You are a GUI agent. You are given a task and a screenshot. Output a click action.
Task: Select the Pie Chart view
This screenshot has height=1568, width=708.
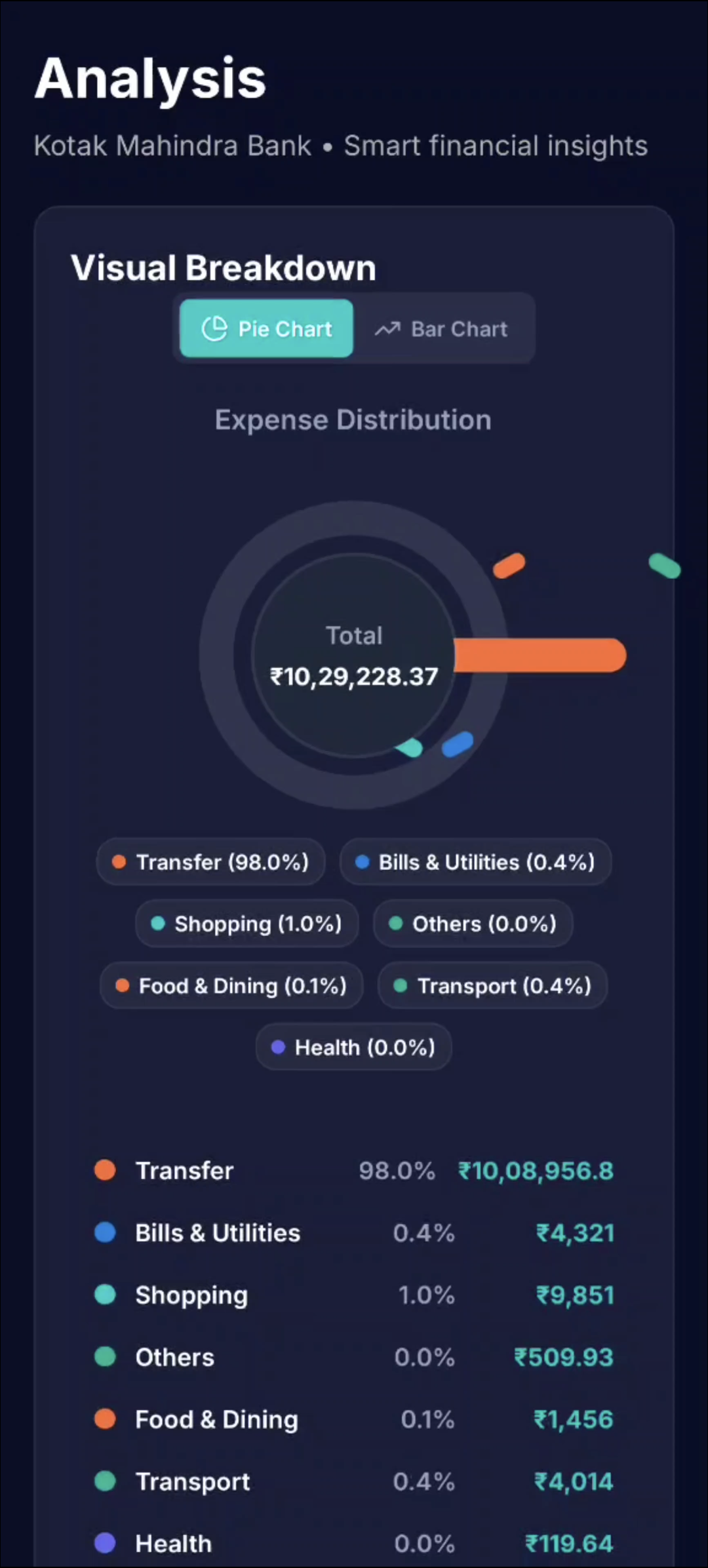tap(267, 328)
